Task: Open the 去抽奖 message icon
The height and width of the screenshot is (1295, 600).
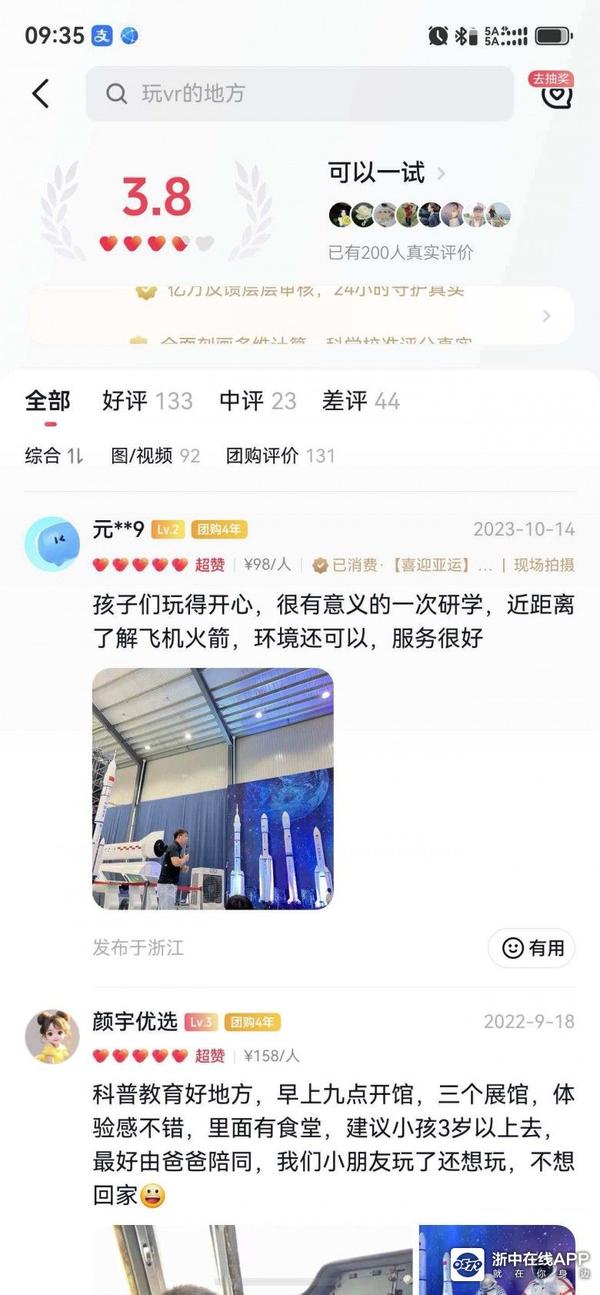Action: point(554,93)
